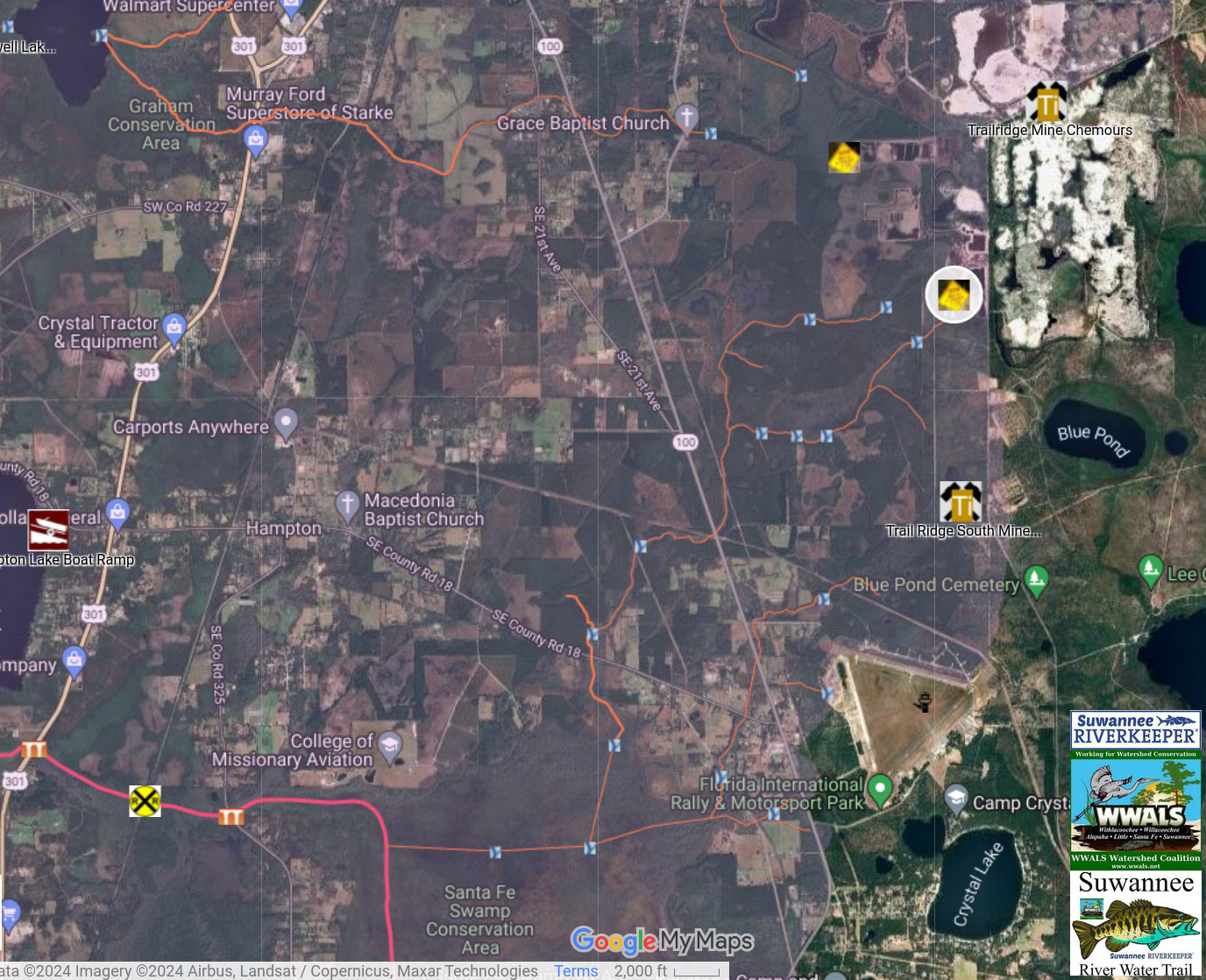The image size is (1206, 980).
Task: Open the Terms link
Action: (576, 970)
